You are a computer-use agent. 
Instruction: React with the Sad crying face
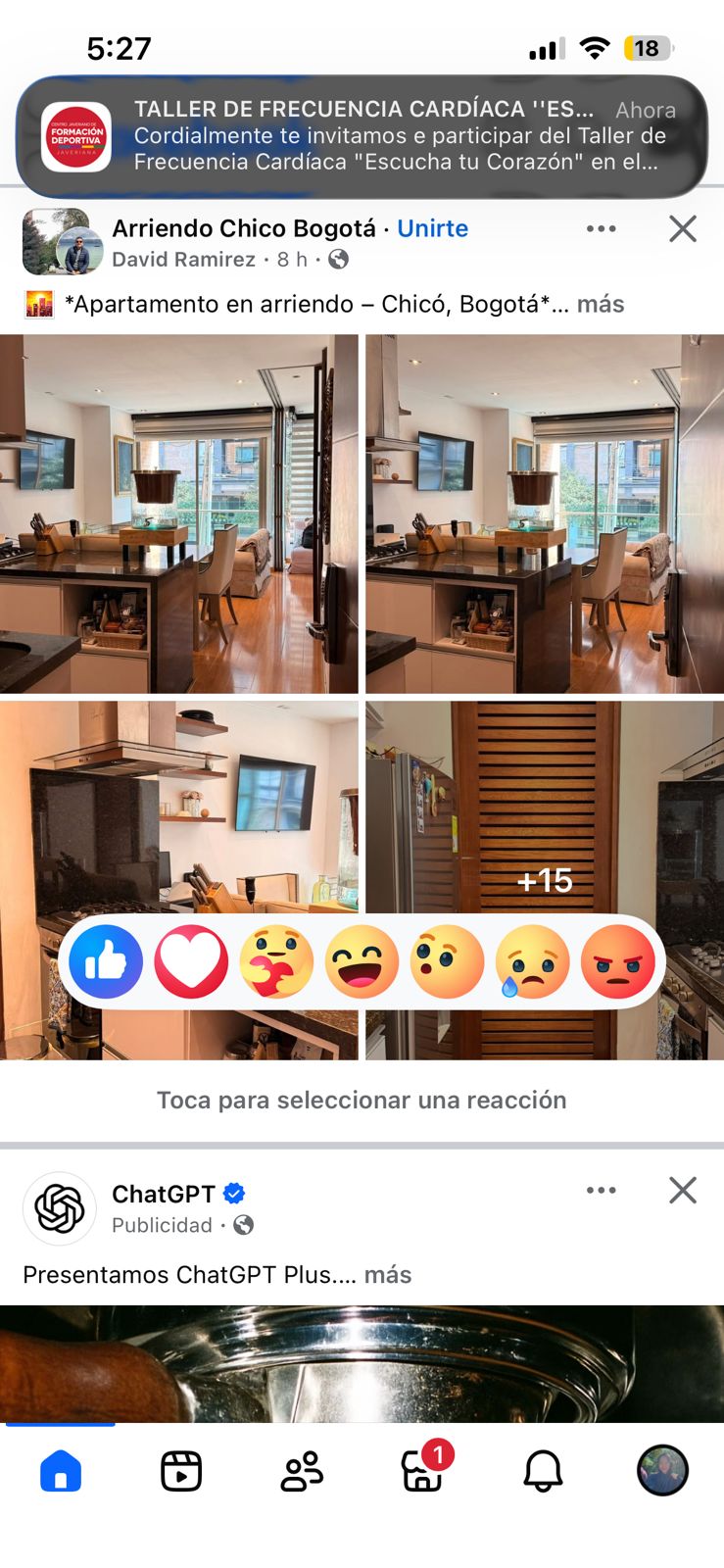(532, 962)
